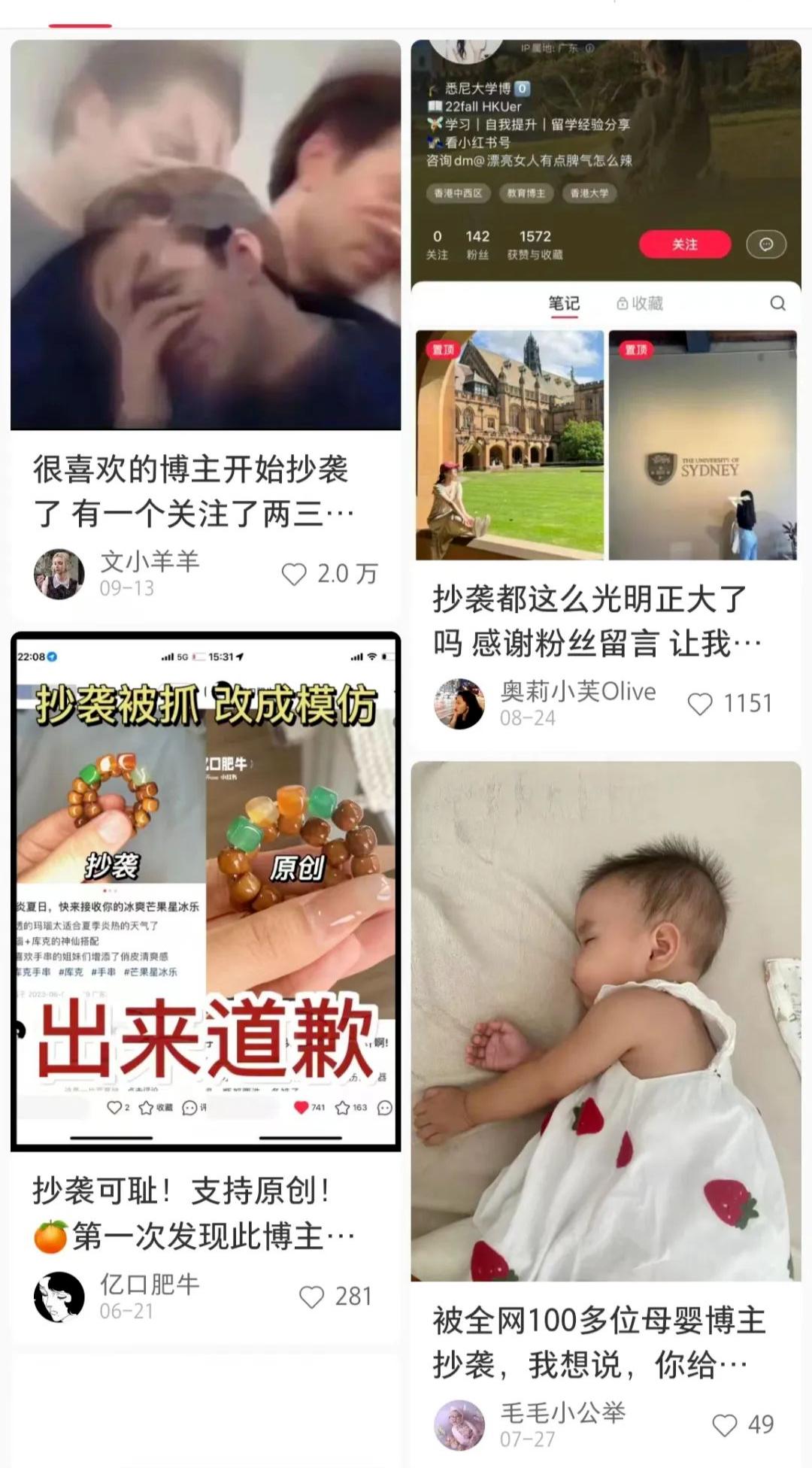Open 毛毛小公举's profile avatar

click(459, 1425)
